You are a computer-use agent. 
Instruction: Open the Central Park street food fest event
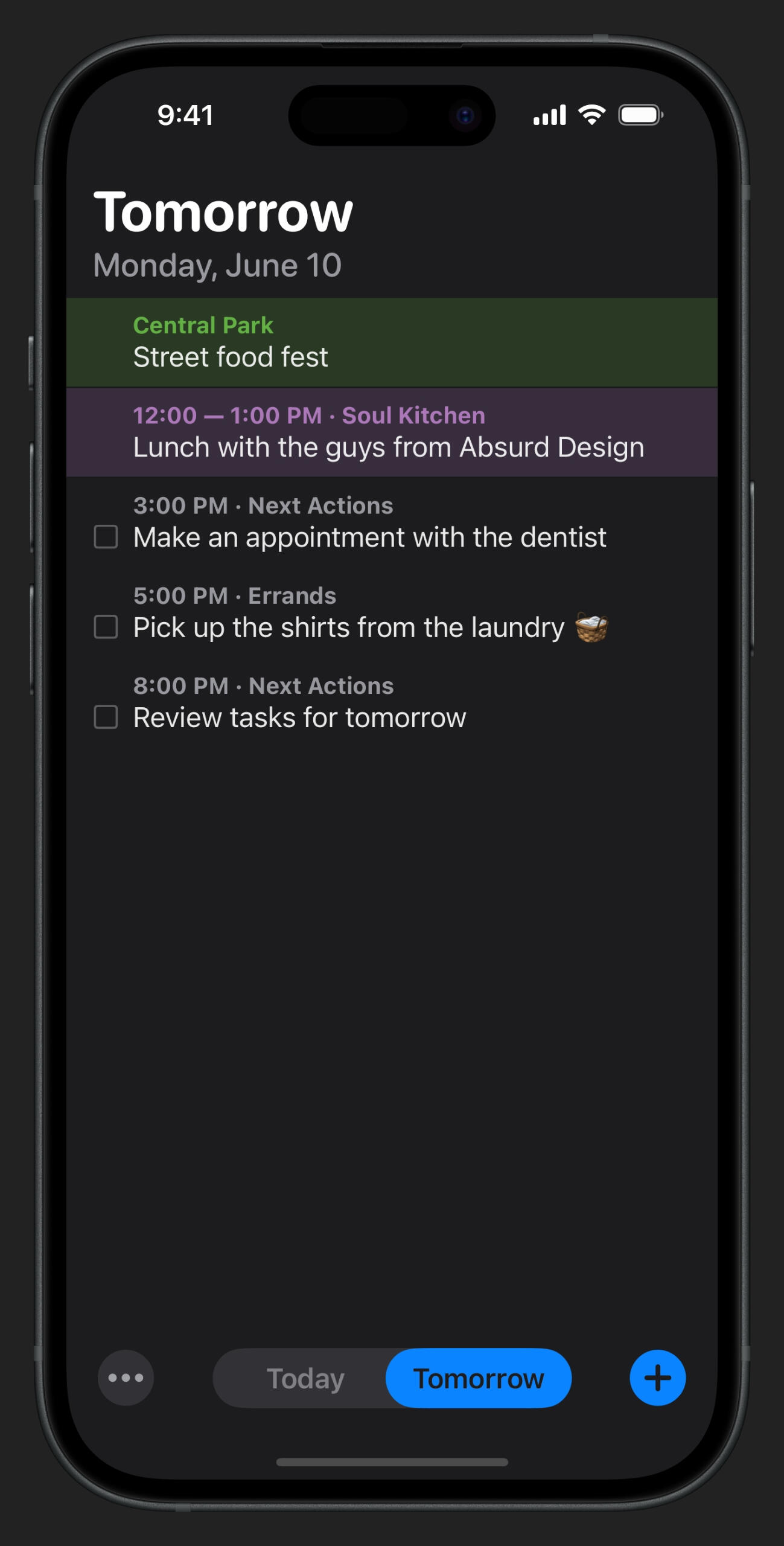392,341
